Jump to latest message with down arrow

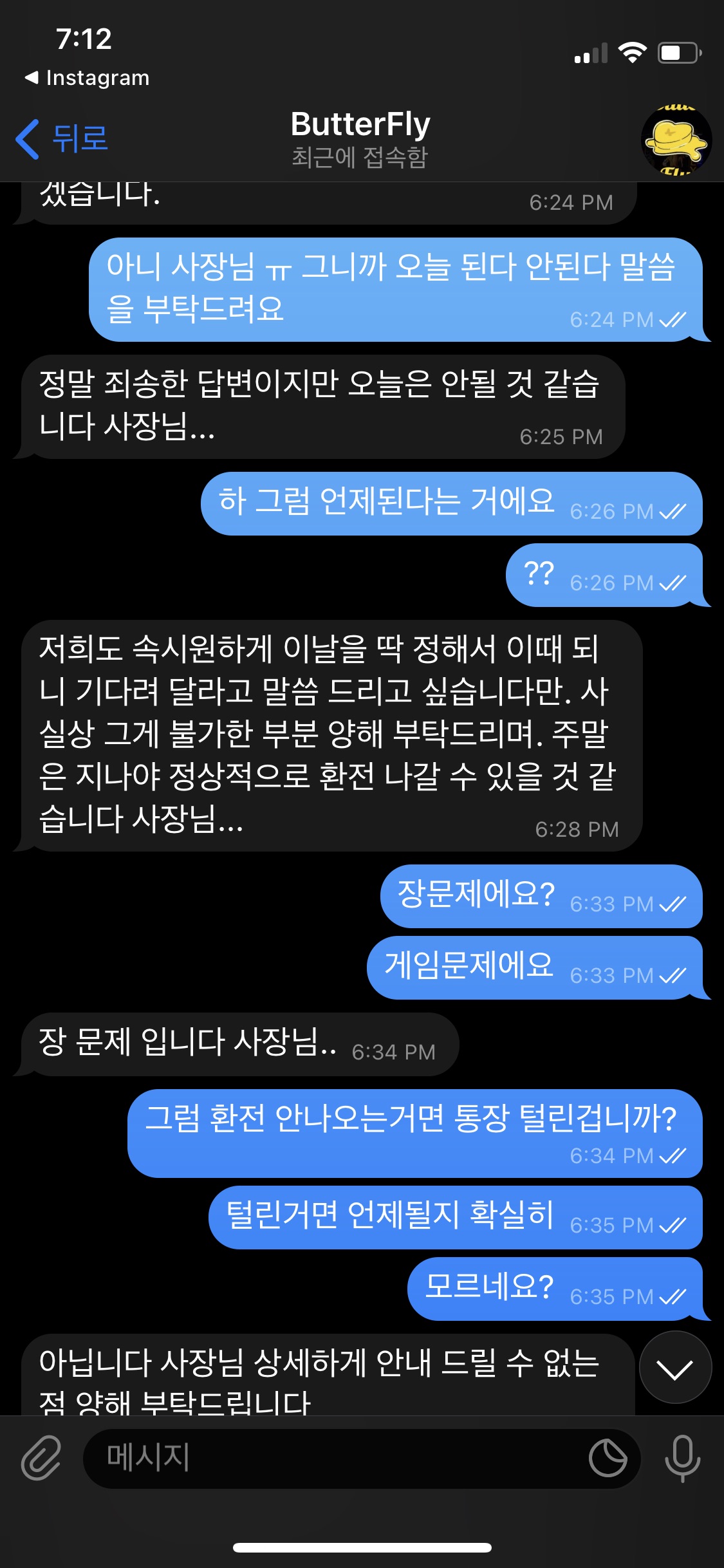point(675,1368)
